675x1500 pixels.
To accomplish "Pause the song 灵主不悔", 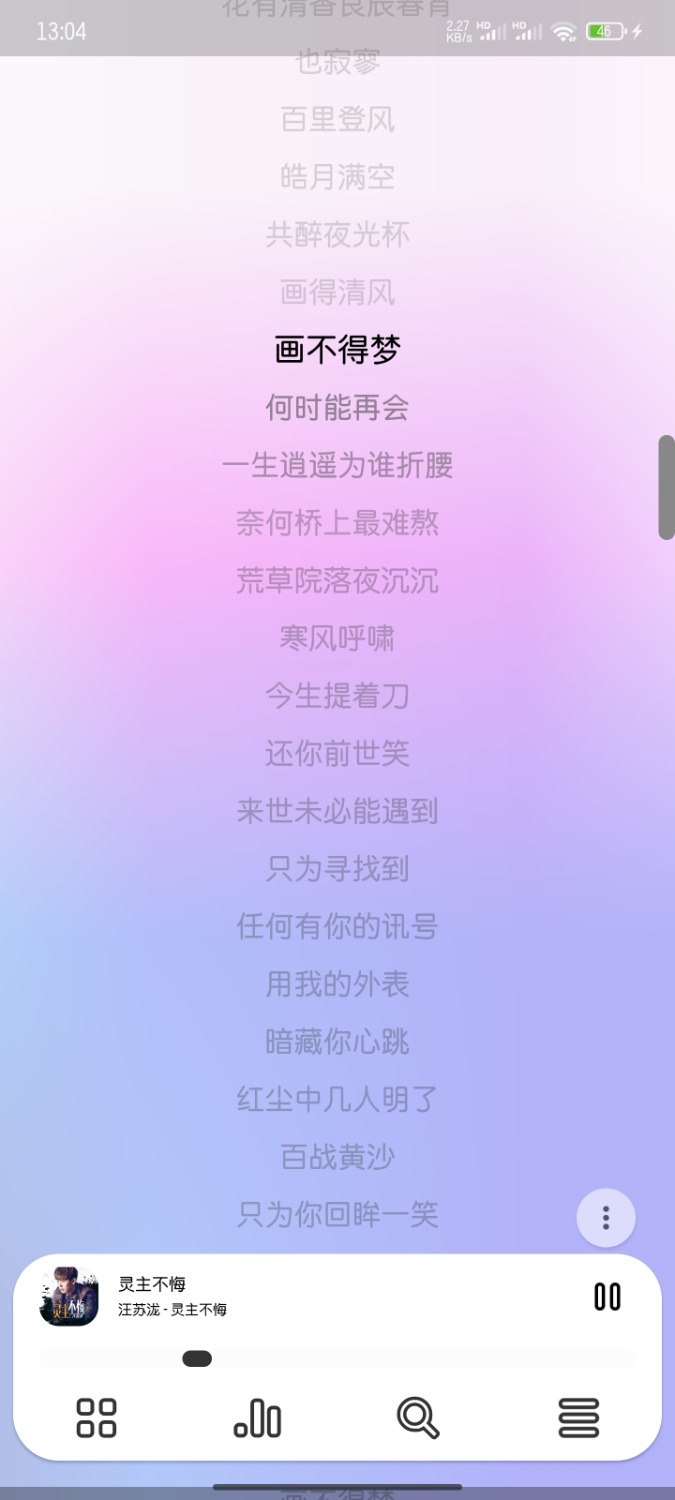I will (x=607, y=1297).
